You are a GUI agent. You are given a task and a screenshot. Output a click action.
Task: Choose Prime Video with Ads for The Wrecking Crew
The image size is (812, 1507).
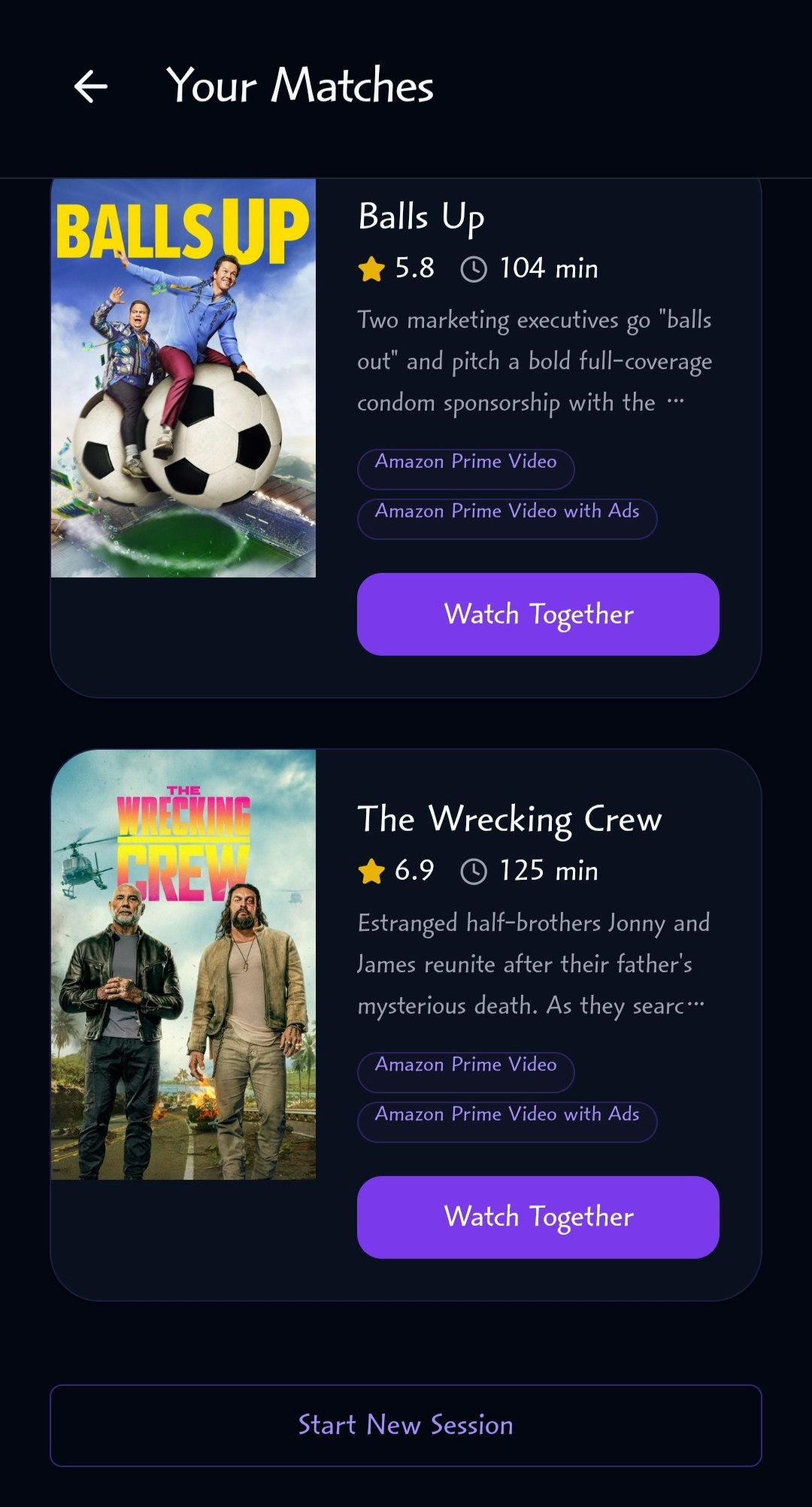pos(507,1122)
